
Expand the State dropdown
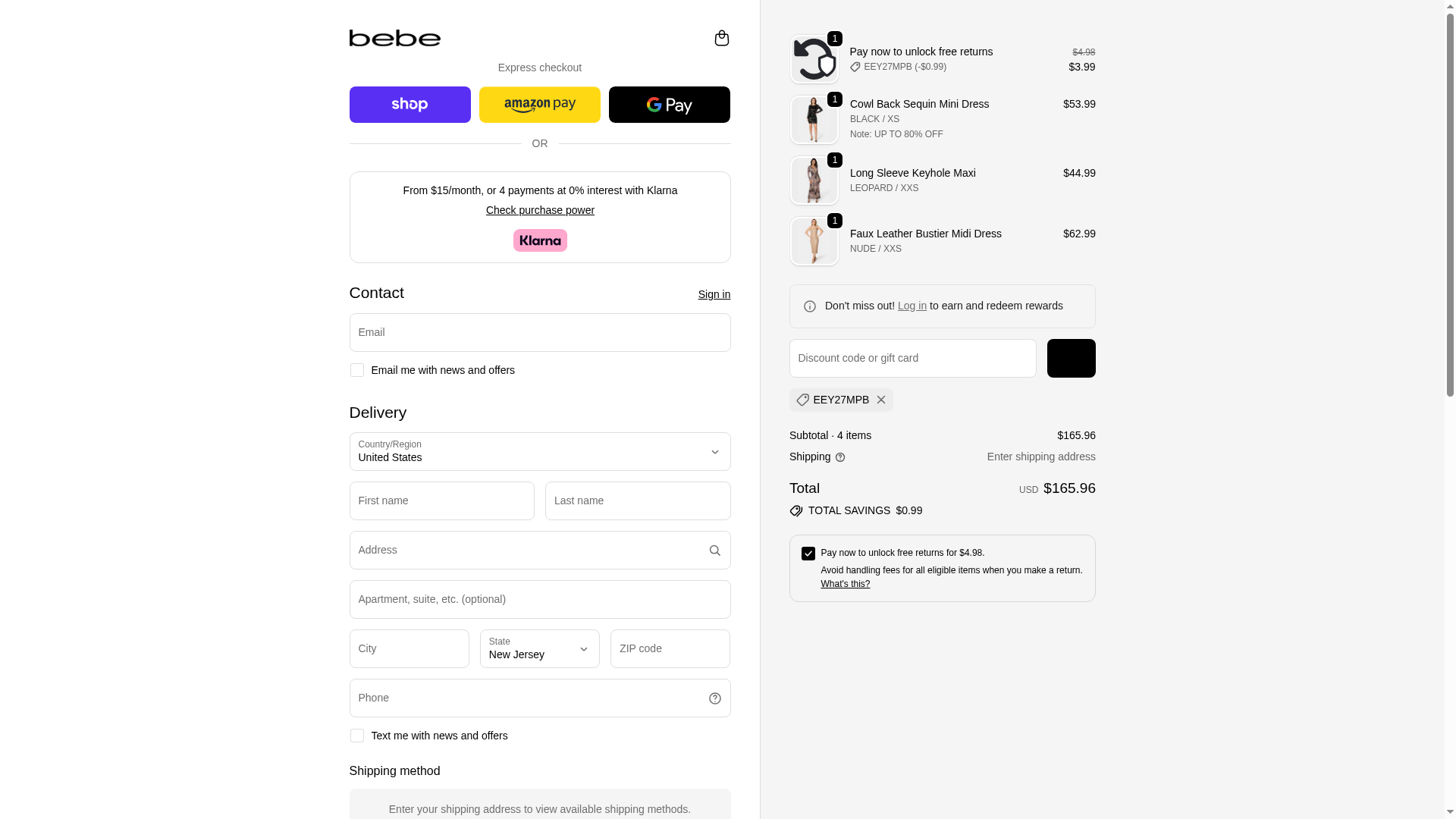539,649
